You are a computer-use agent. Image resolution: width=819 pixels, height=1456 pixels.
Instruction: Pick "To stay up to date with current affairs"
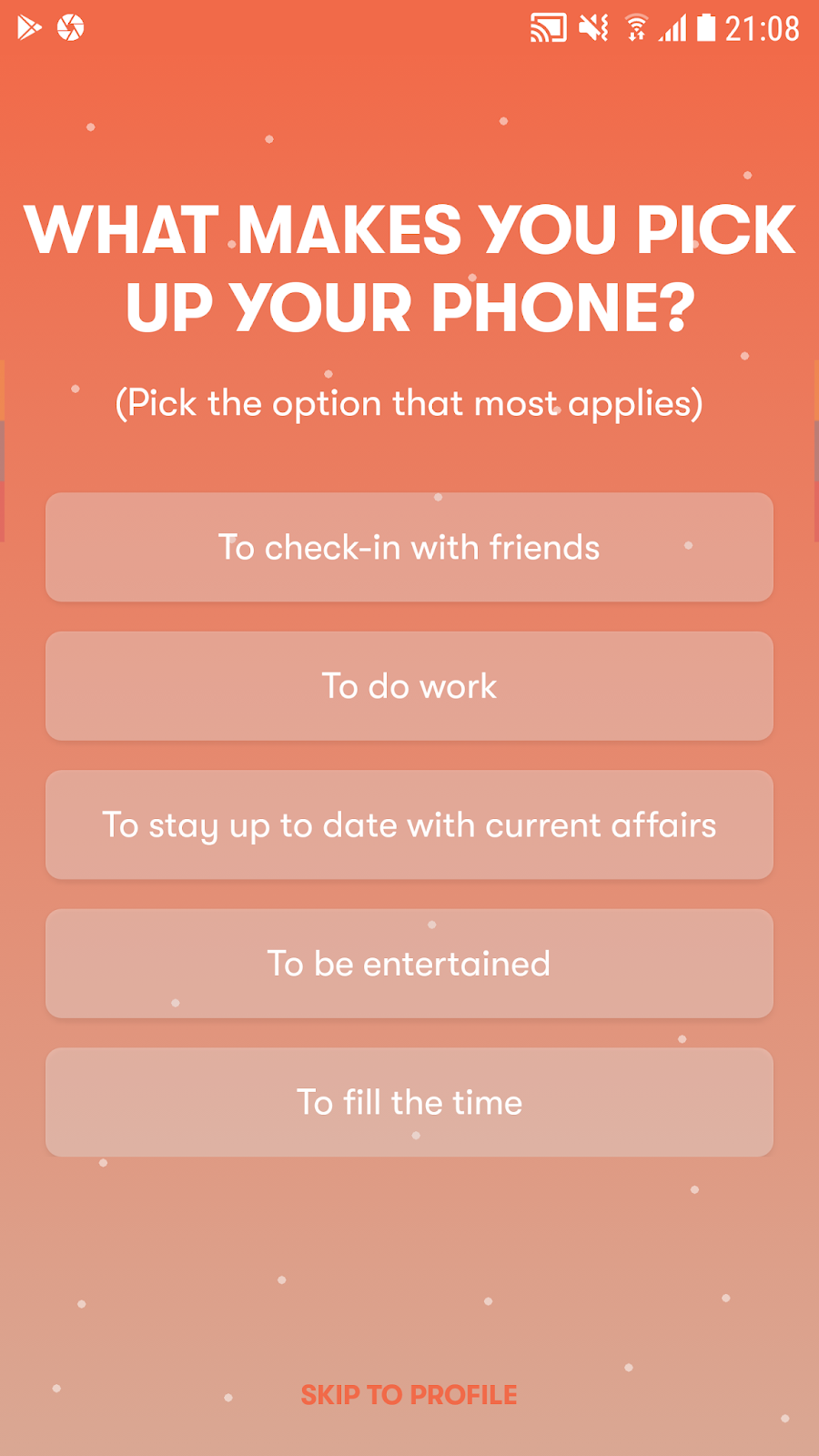409,824
